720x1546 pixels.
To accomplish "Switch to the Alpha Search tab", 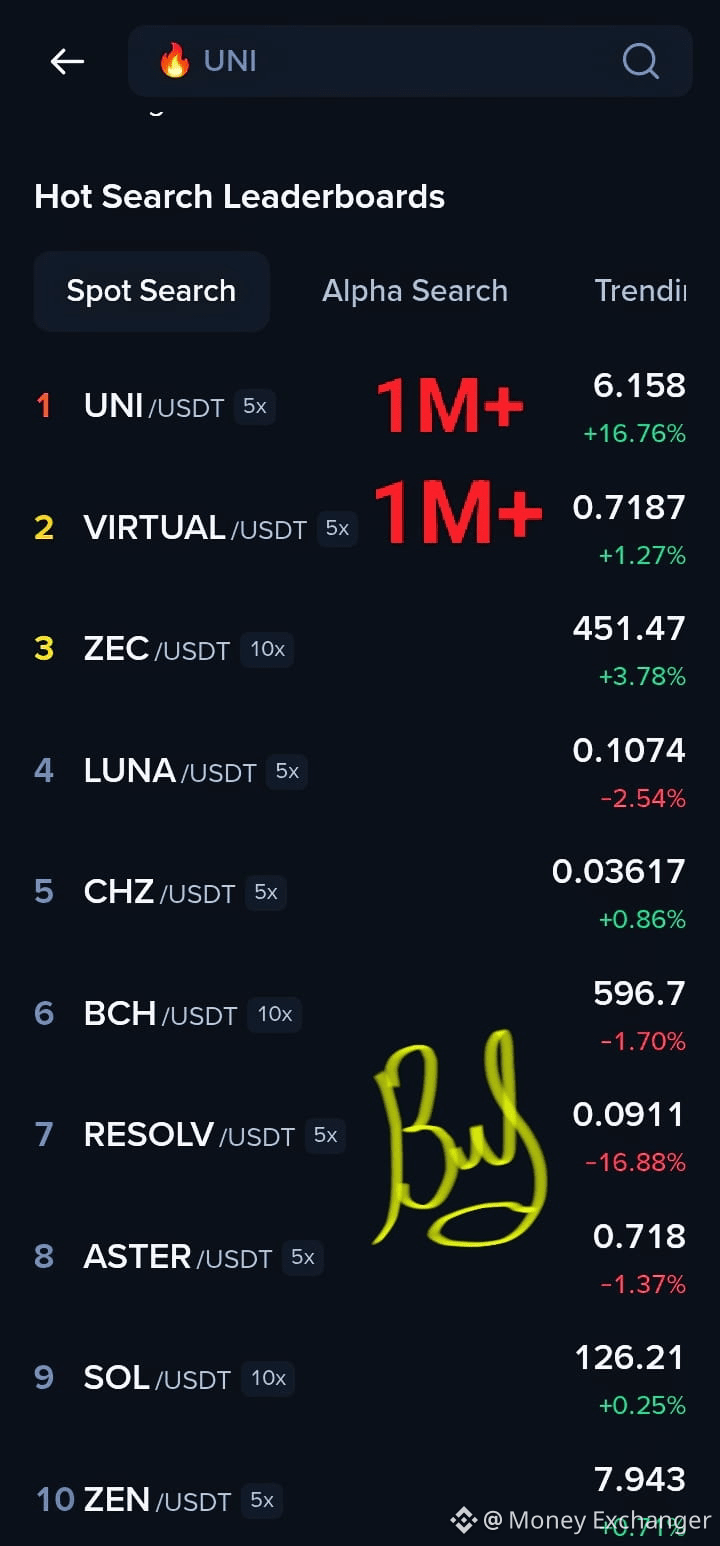I will (x=414, y=290).
